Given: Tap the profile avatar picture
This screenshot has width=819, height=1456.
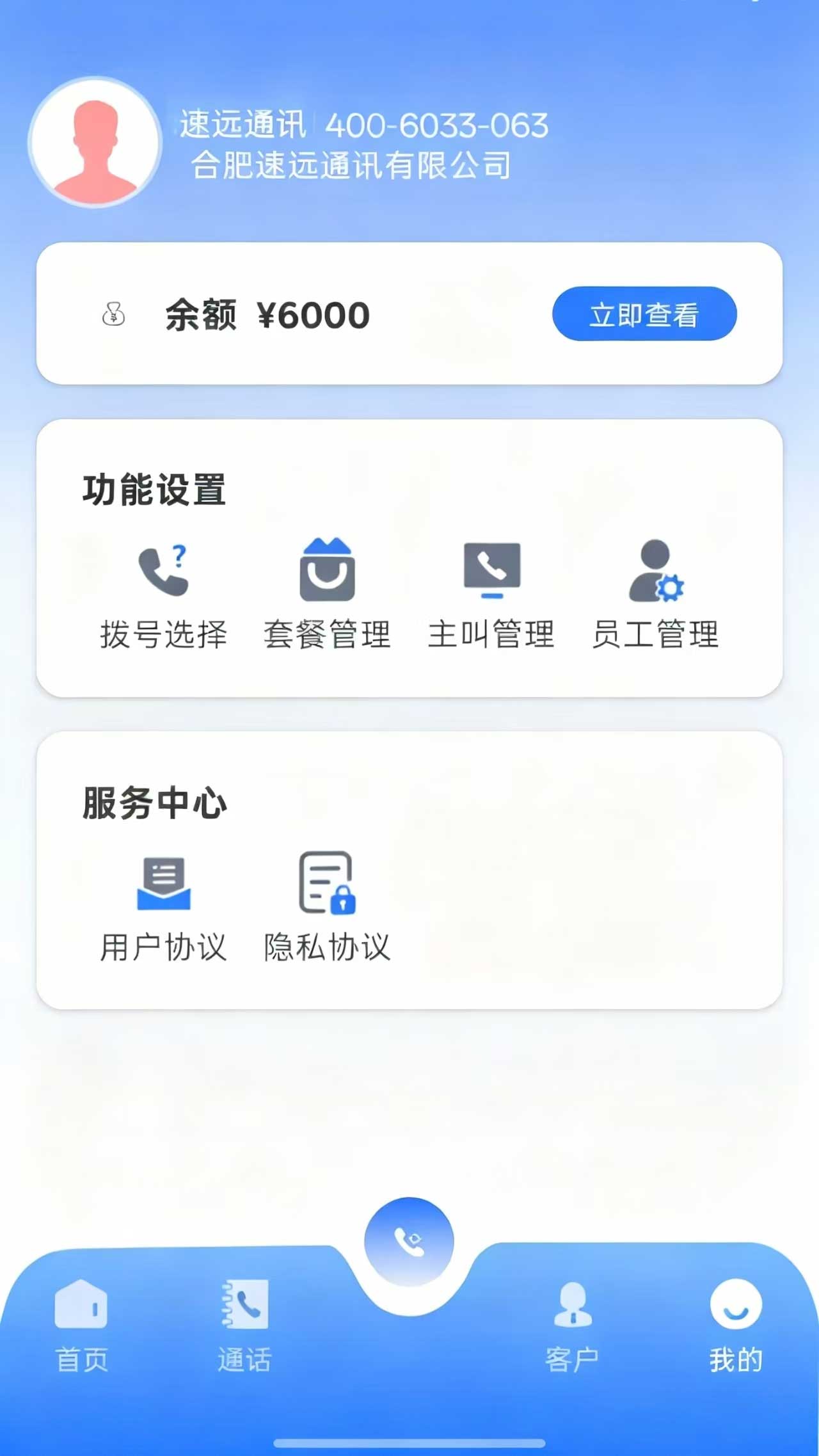Looking at the screenshot, I should coord(95,143).
